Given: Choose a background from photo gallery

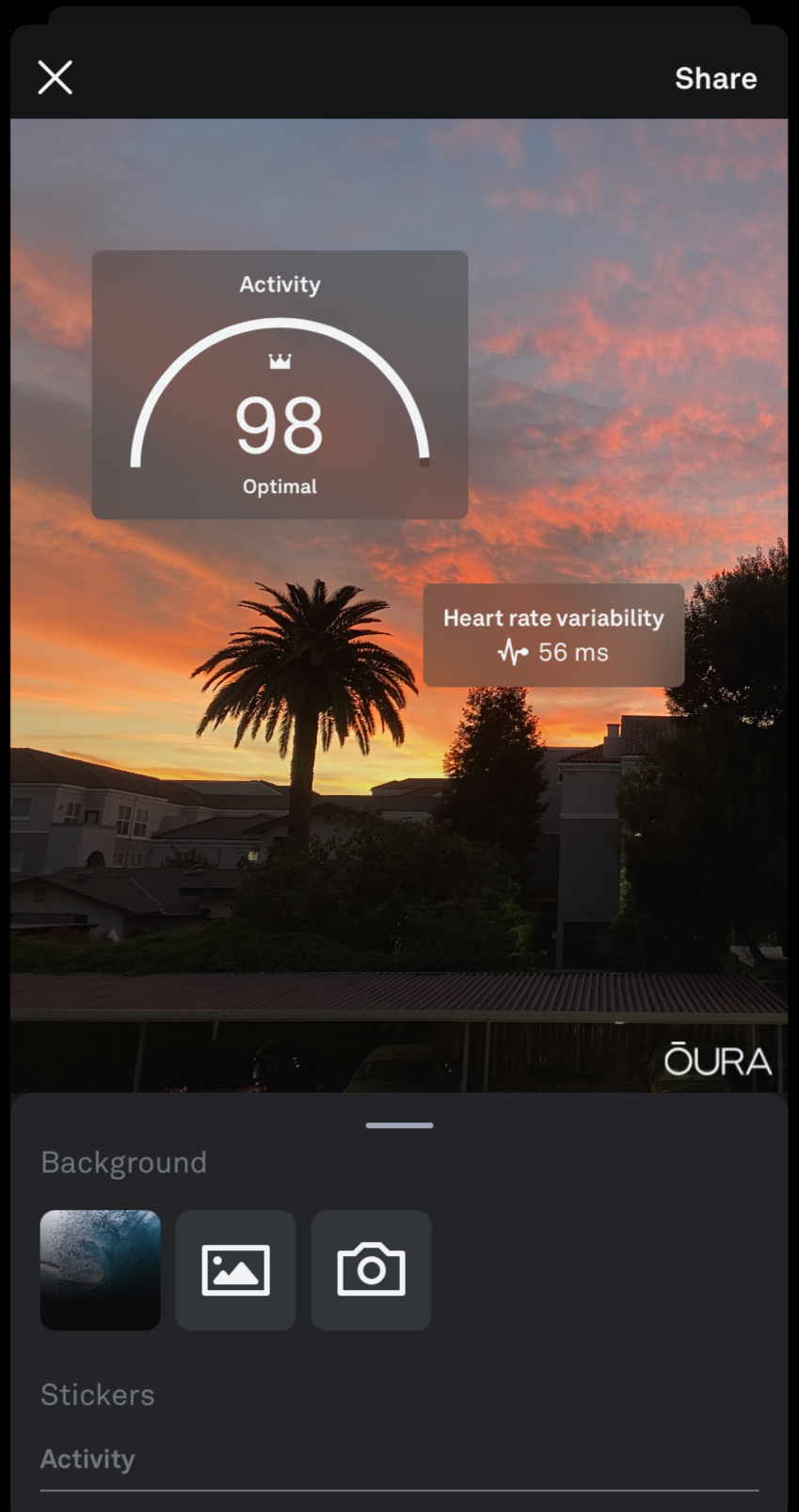Looking at the screenshot, I should coord(236,1269).
